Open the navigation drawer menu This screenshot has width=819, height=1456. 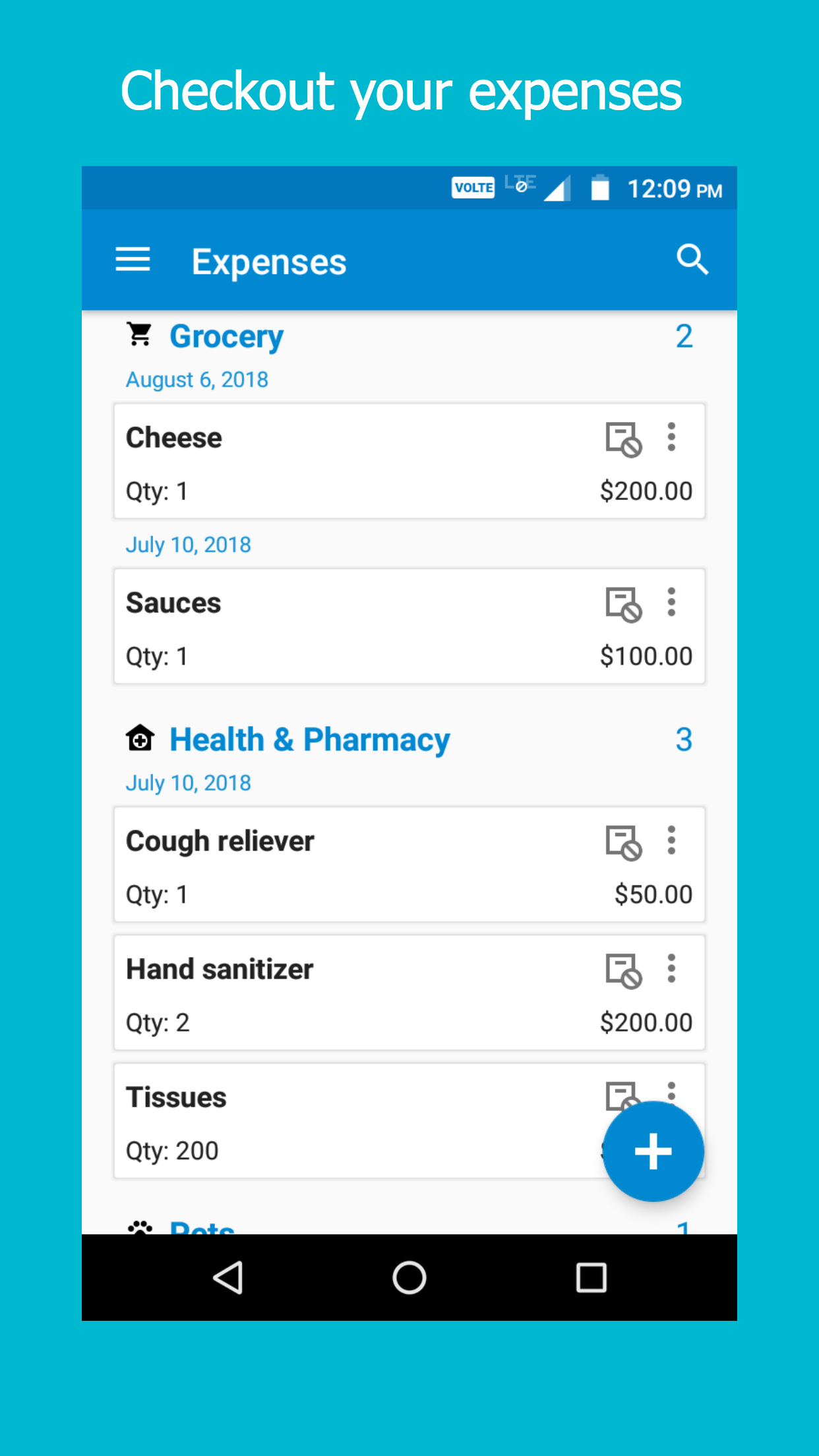[x=133, y=259]
